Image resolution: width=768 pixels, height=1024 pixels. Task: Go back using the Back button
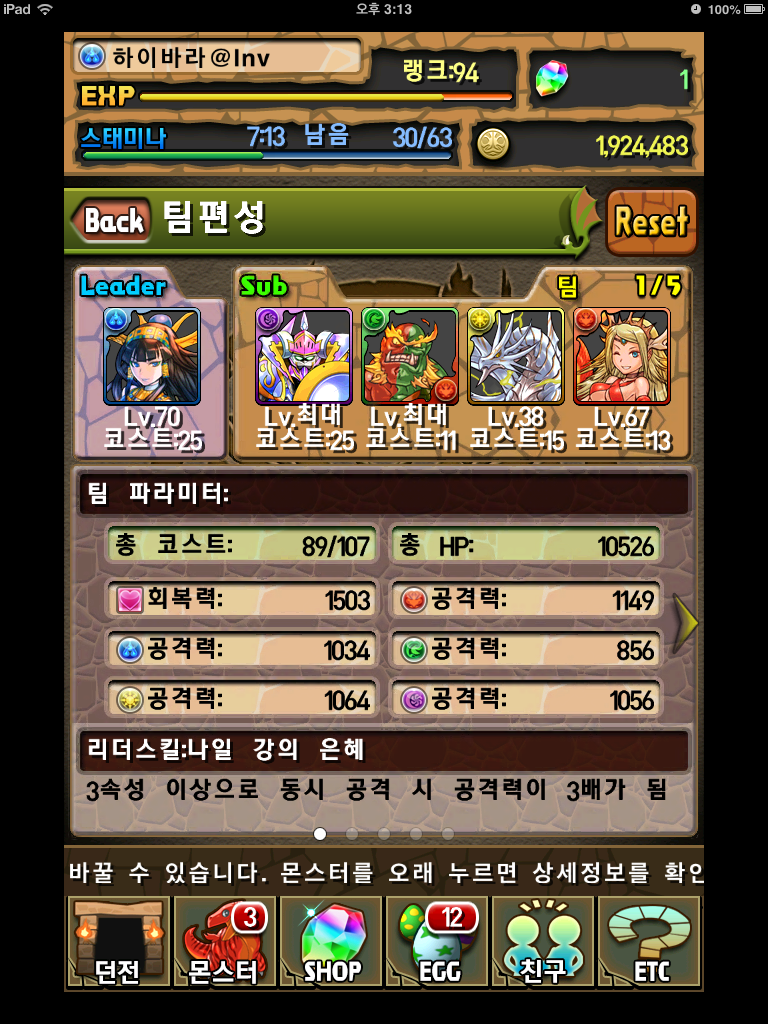[110, 220]
